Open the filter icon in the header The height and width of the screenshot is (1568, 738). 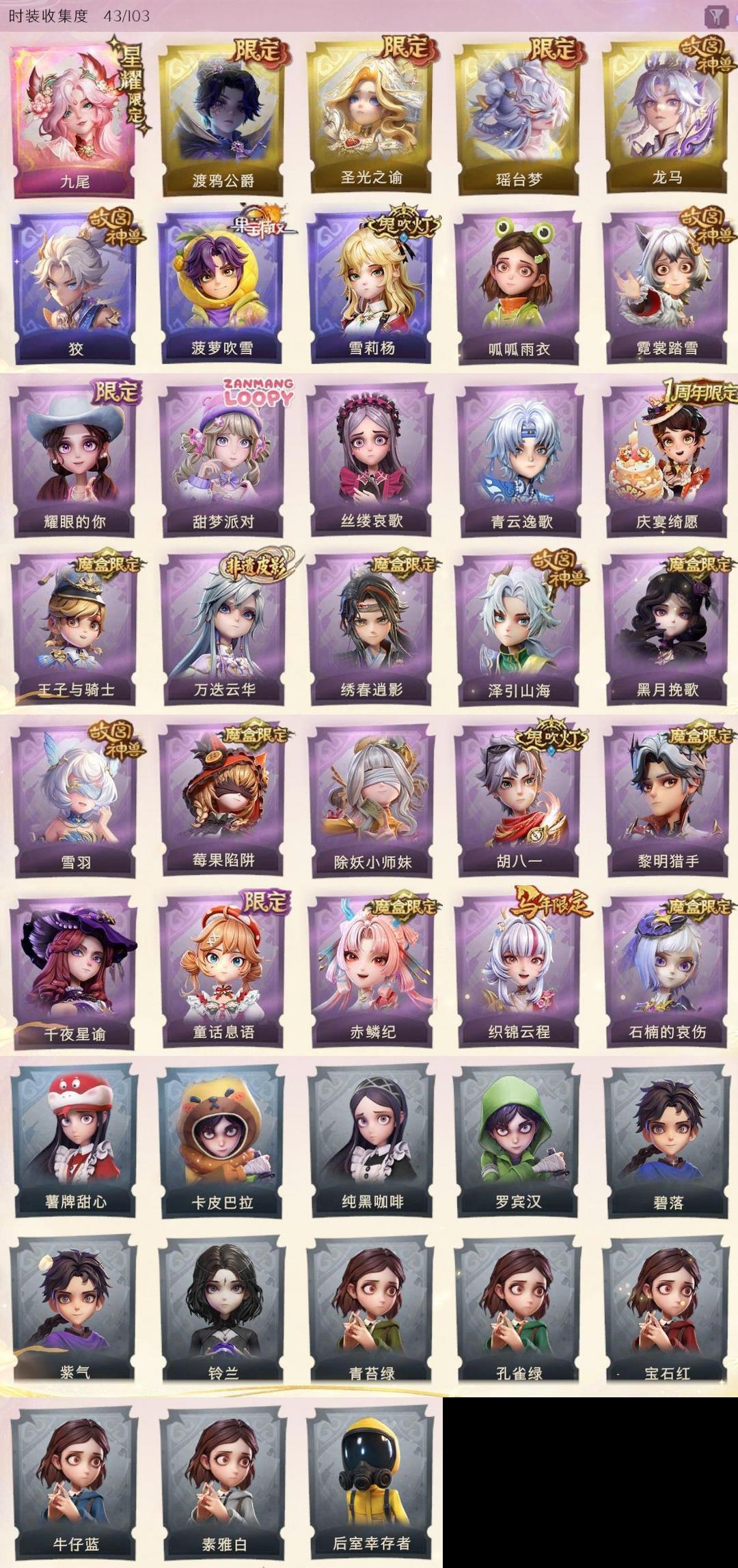coord(716,16)
